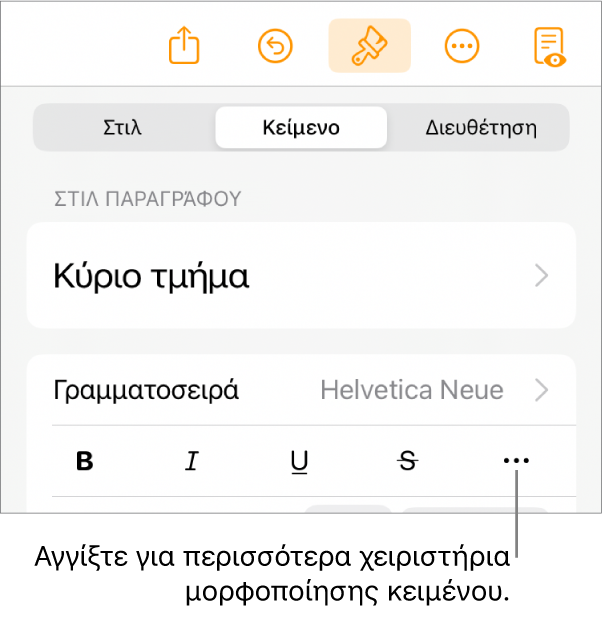The width and height of the screenshot is (603, 617).
Task: Underline the selected text
Action: (x=299, y=461)
